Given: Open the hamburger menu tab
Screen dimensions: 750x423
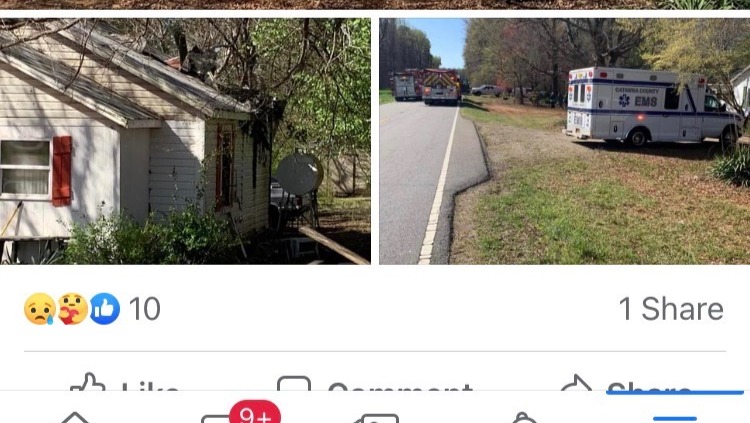Looking at the screenshot, I should (674, 417).
